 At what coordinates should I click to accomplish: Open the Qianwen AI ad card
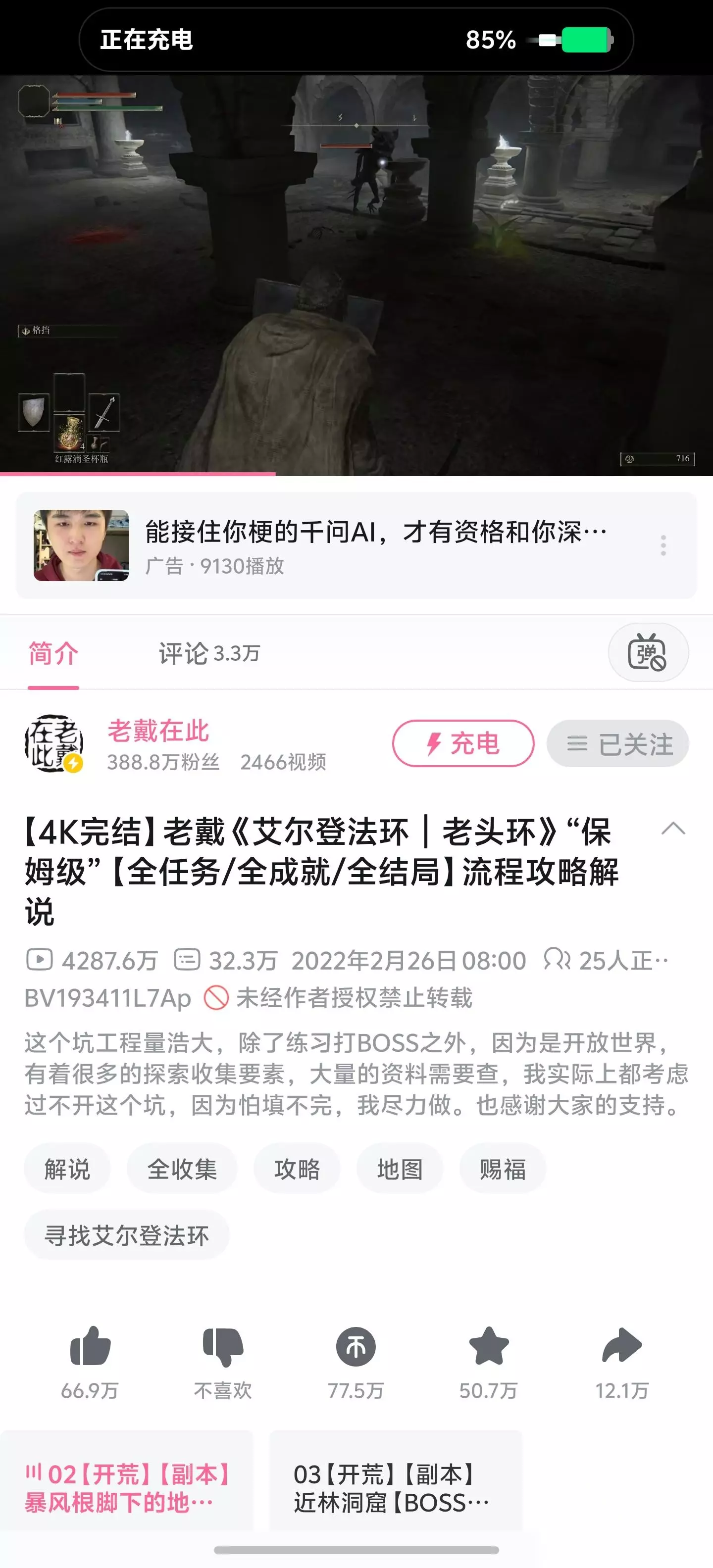tap(356, 545)
